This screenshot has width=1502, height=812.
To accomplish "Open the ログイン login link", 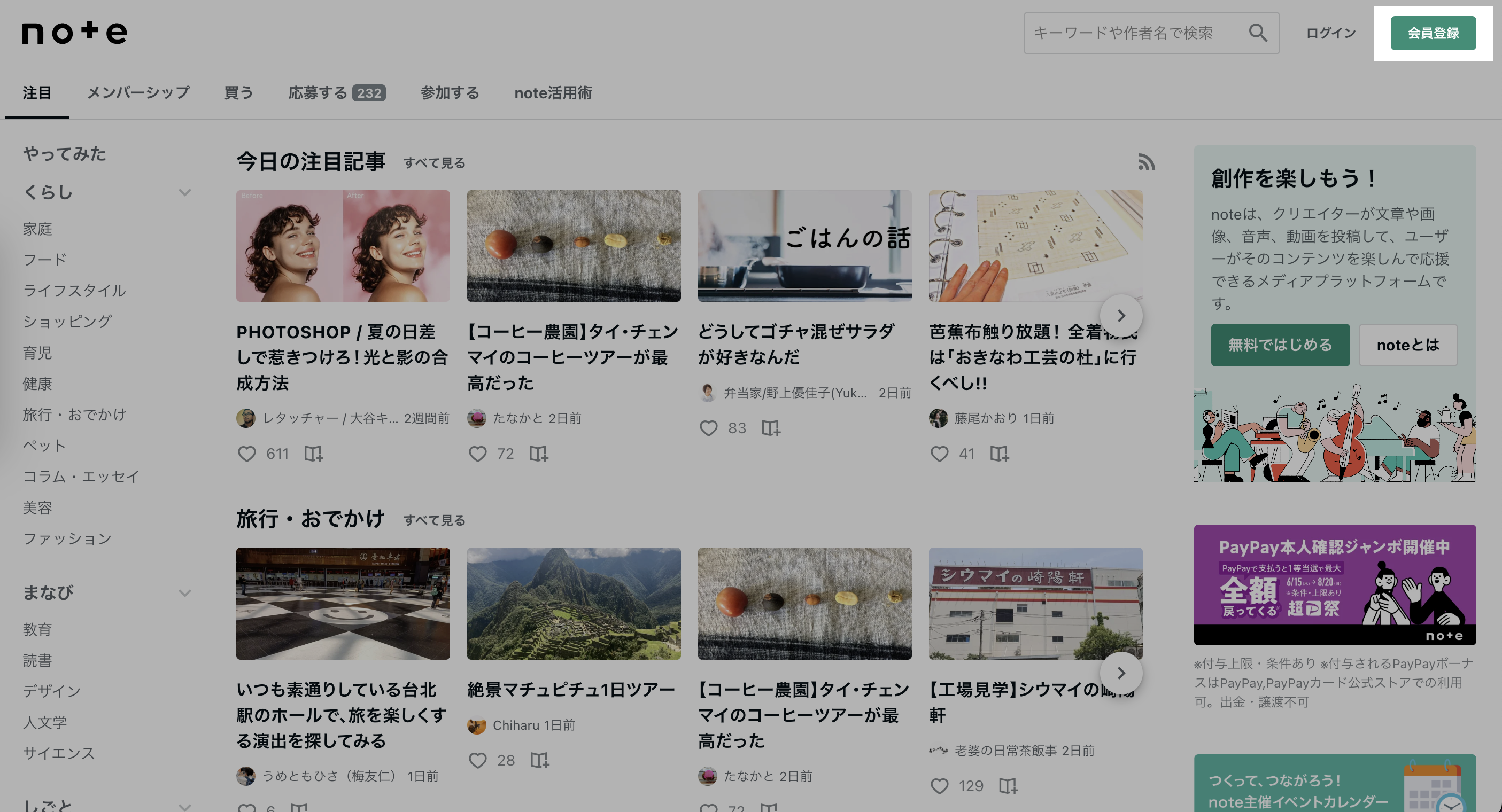I will coord(1330,33).
